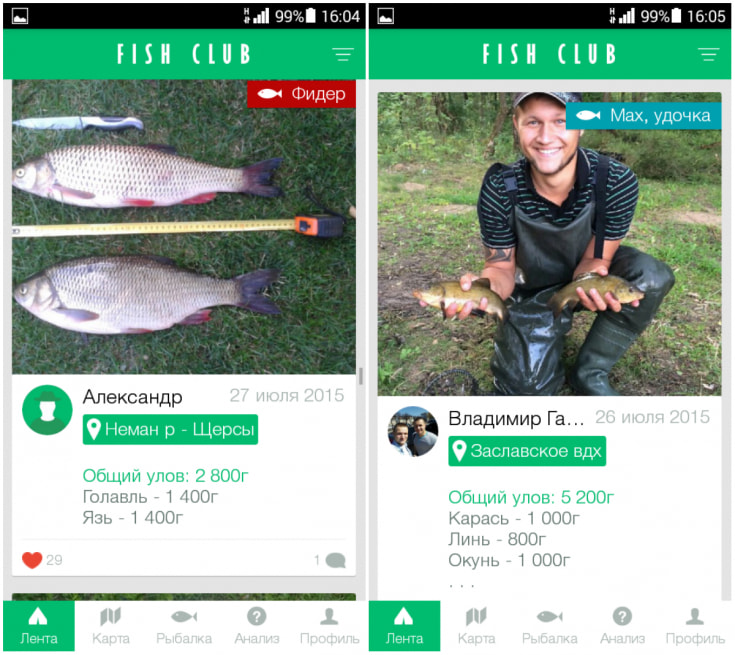Screen dimensions: 735x655
Task: View Владимир Га…'s profile photo
Action: 413,432
